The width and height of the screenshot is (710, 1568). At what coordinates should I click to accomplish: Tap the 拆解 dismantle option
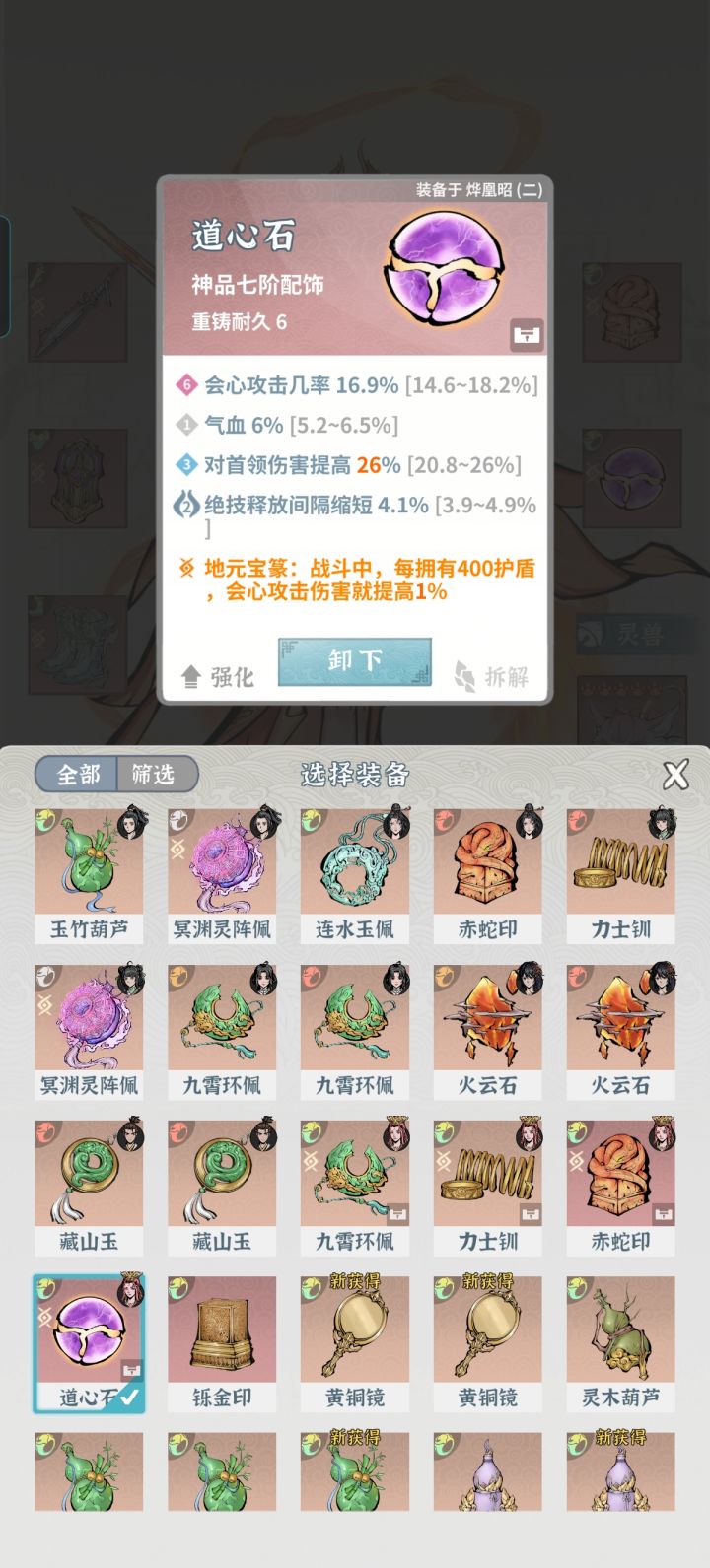[493, 677]
